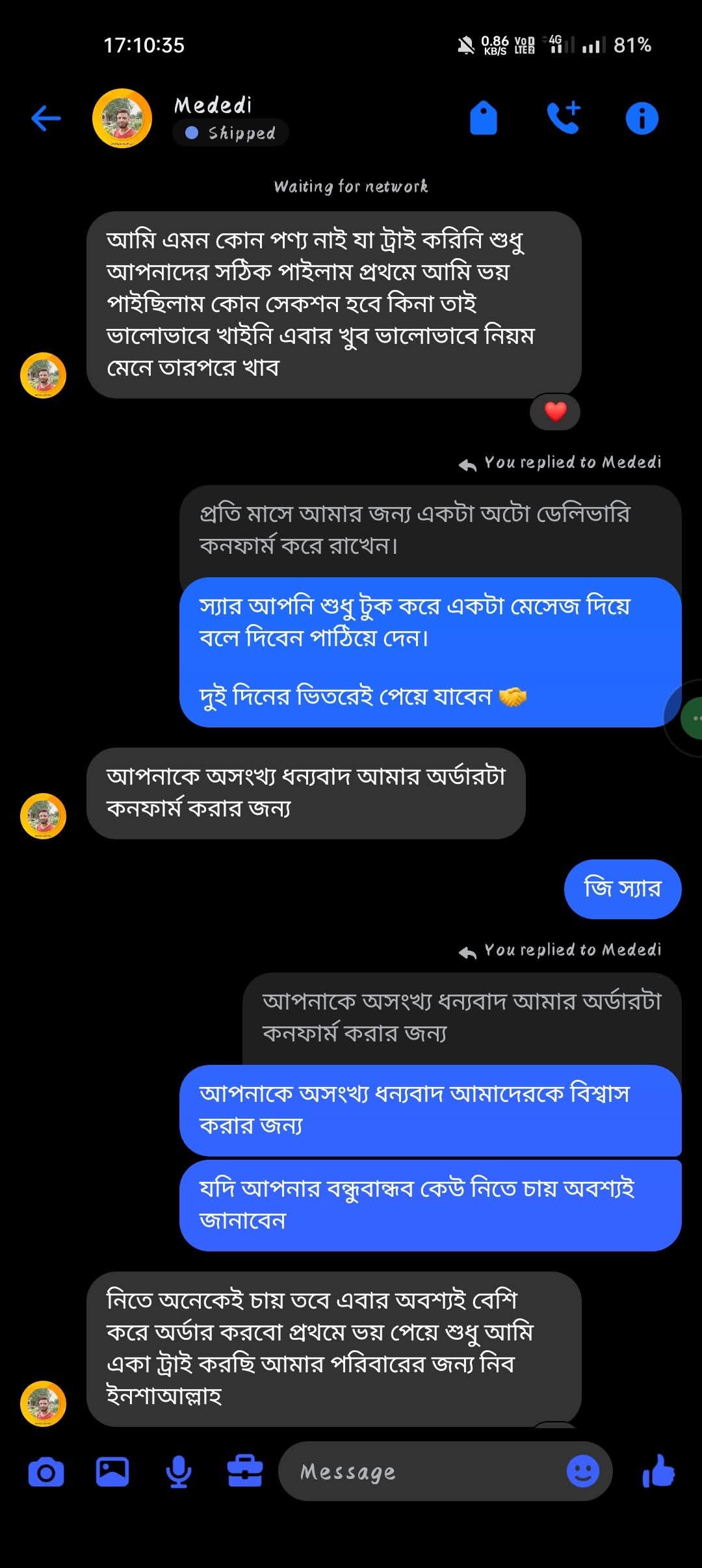Go back to the chat list

point(45,118)
